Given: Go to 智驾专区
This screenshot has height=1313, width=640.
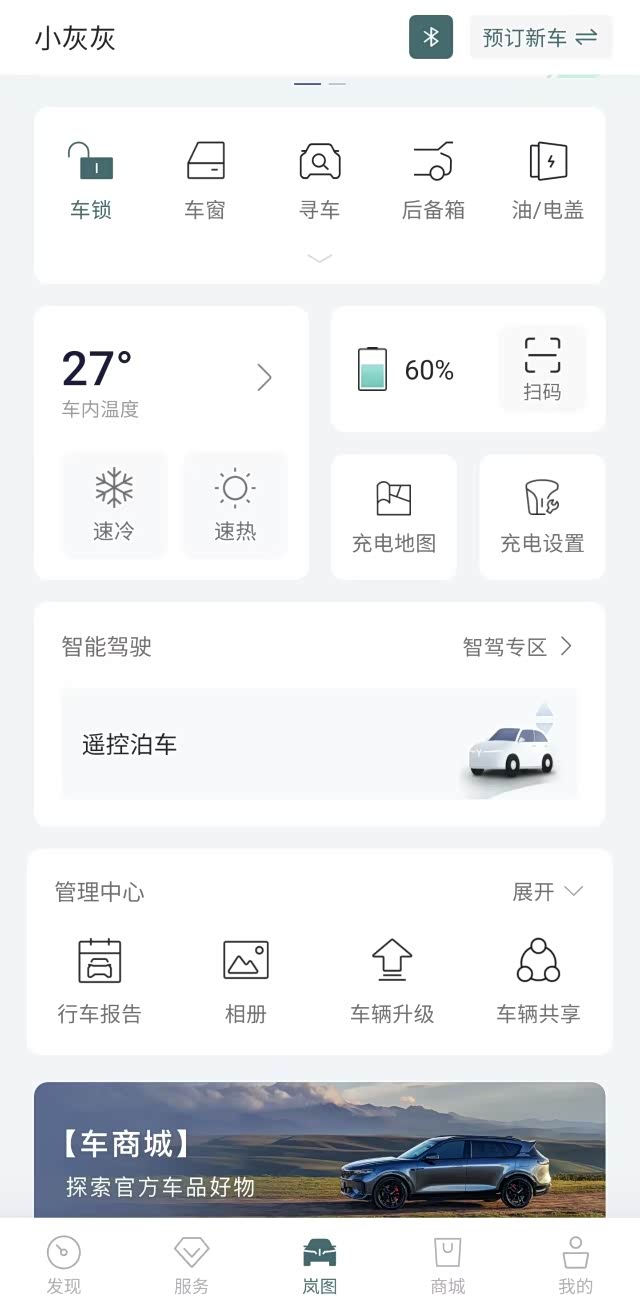Looking at the screenshot, I should click(x=517, y=647).
